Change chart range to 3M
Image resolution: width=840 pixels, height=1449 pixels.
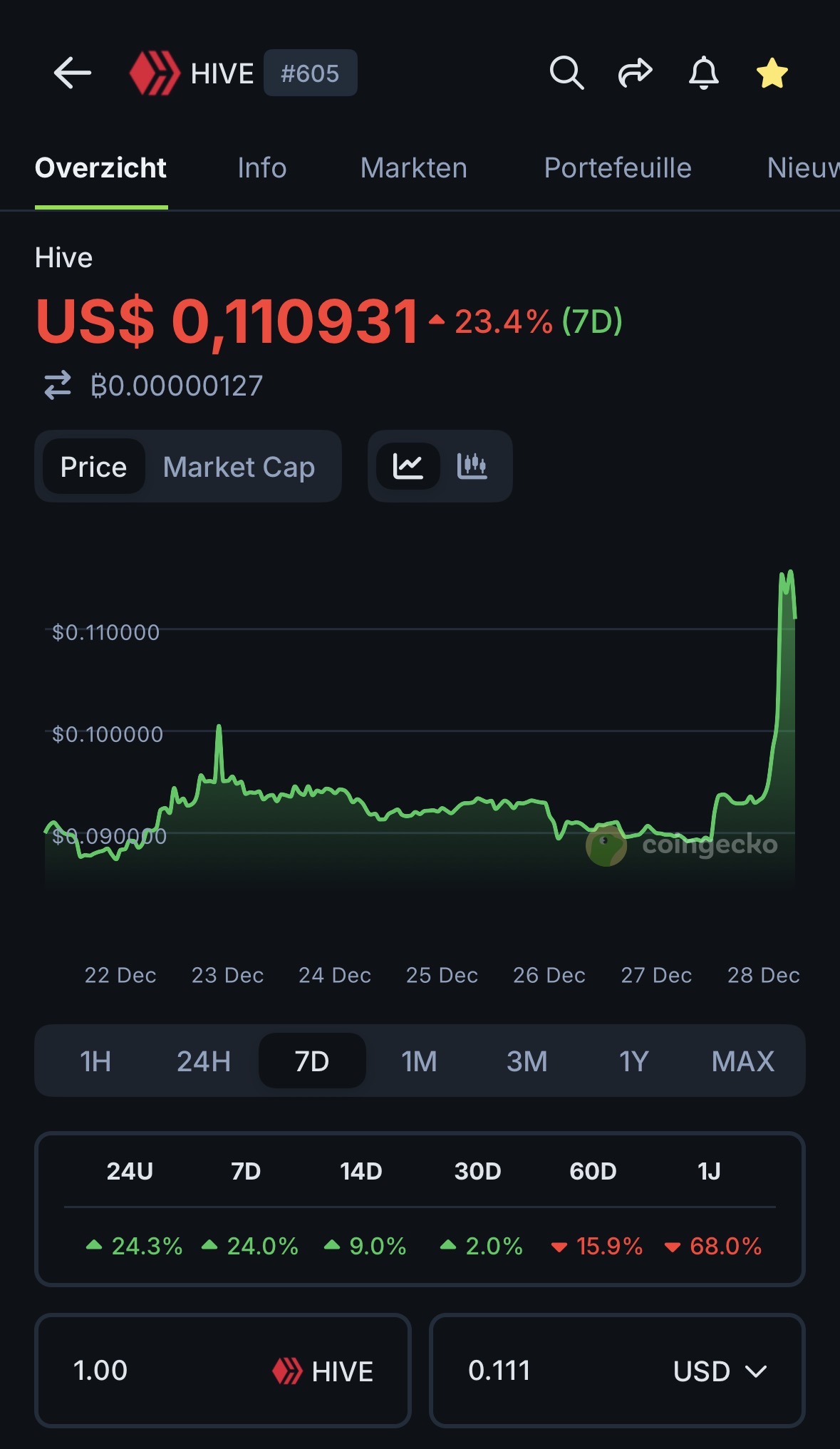(x=527, y=1061)
